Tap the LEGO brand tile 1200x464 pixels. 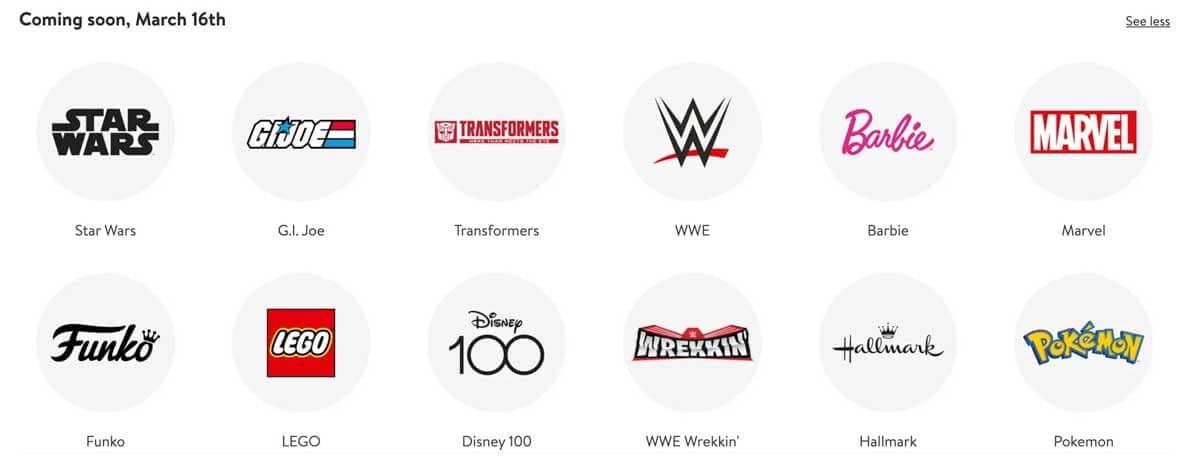coord(301,342)
